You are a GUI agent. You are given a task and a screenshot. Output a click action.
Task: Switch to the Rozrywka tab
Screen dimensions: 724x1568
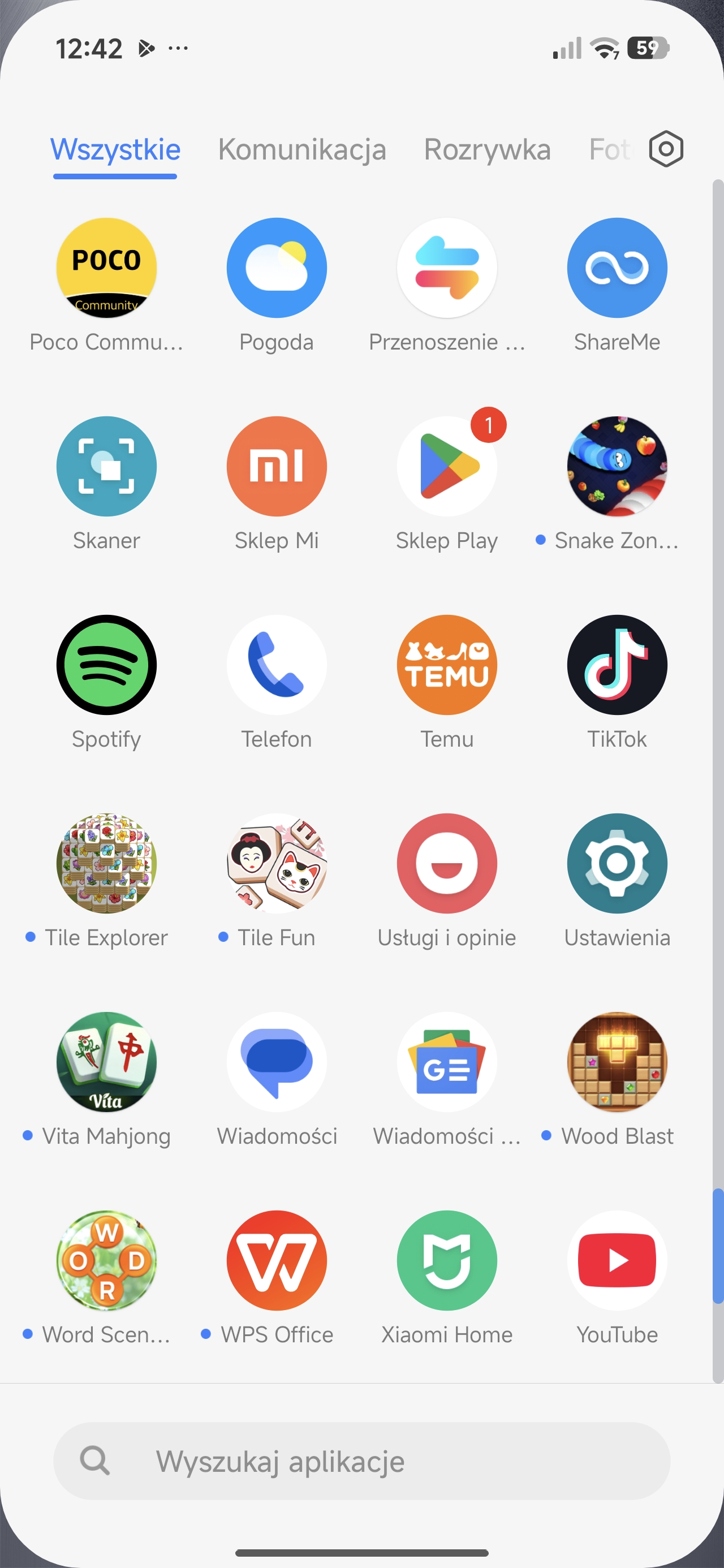pyautogui.click(x=487, y=150)
